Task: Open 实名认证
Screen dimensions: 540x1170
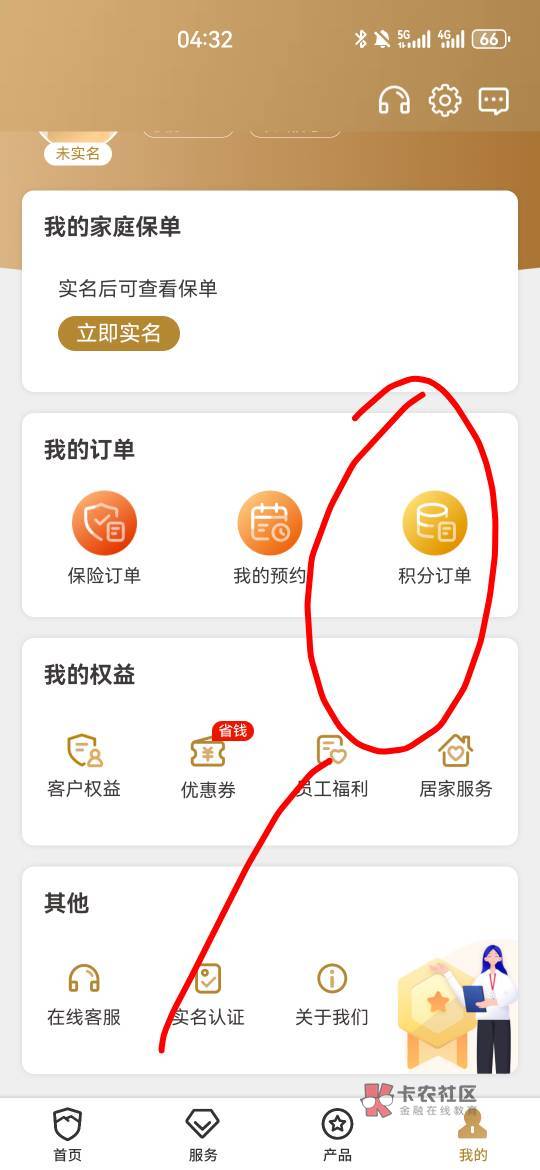Action: click(208, 995)
